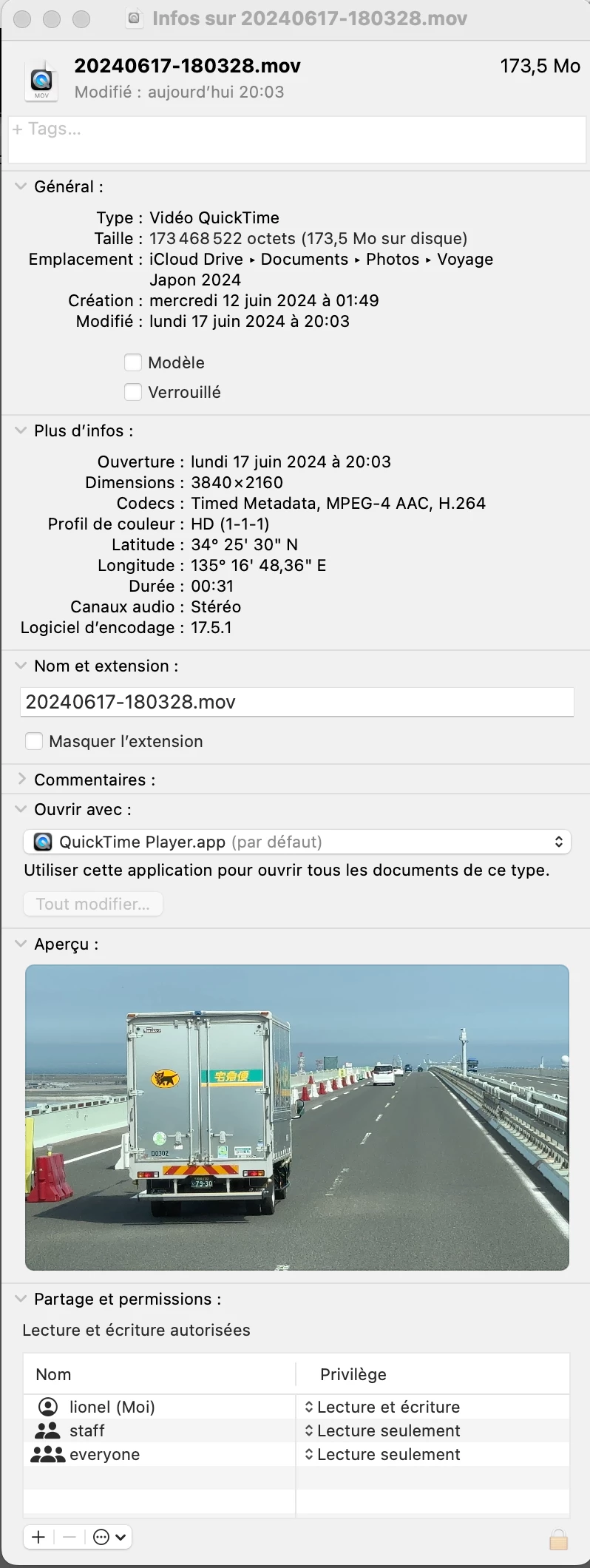The height and width of the screenshot is (1568, 590).
Task: Check Masquer l'extension
Action: (34, 741)
